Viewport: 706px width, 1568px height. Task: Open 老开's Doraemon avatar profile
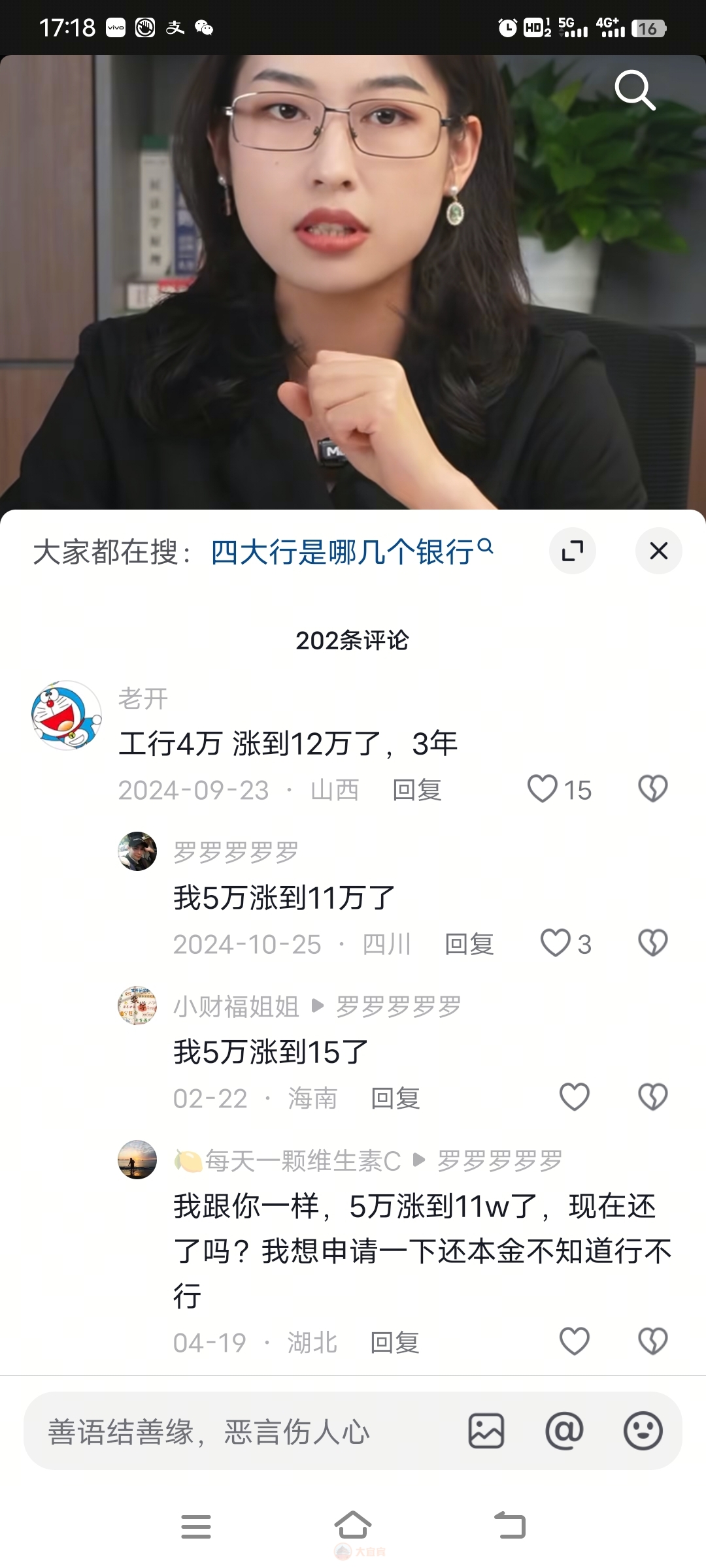66,715
